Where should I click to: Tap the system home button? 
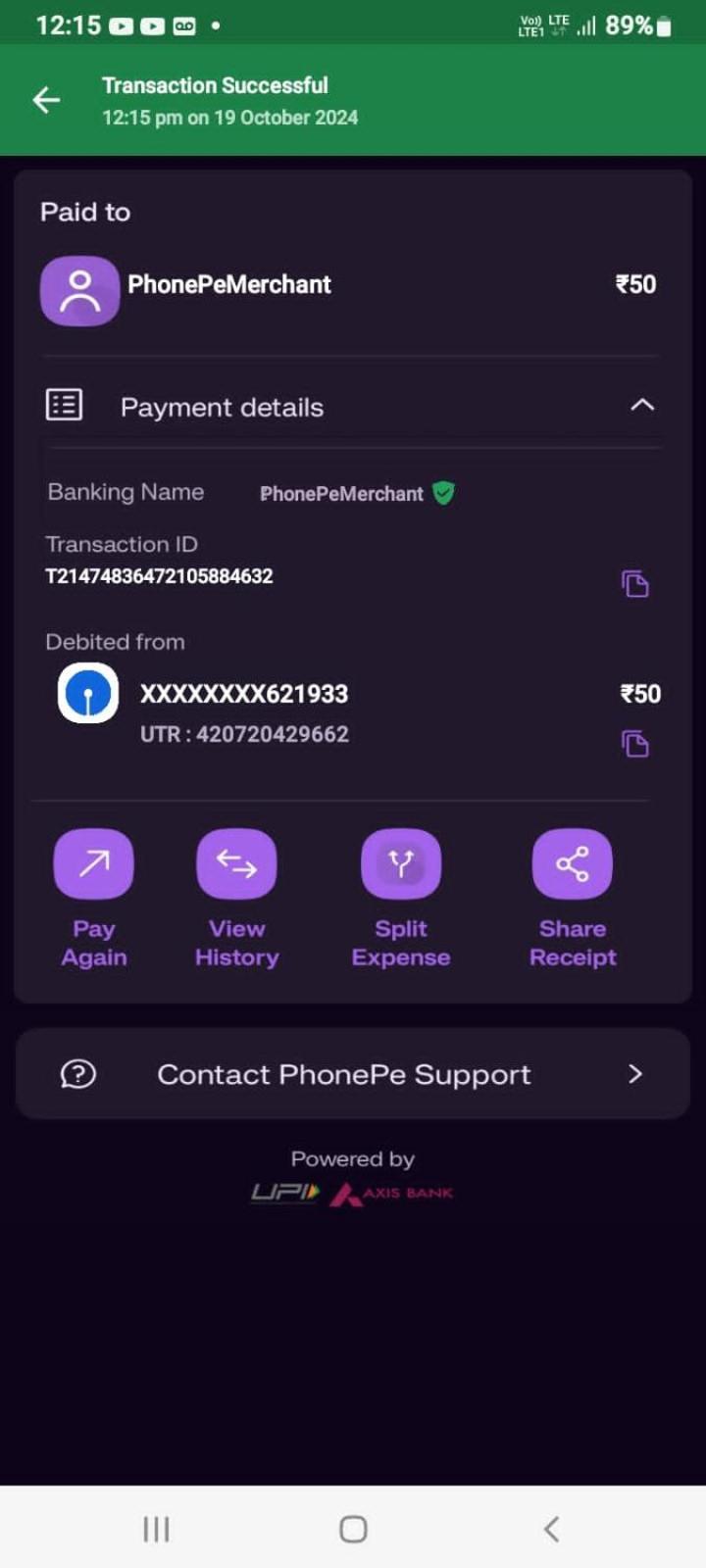click(353, 1529)
